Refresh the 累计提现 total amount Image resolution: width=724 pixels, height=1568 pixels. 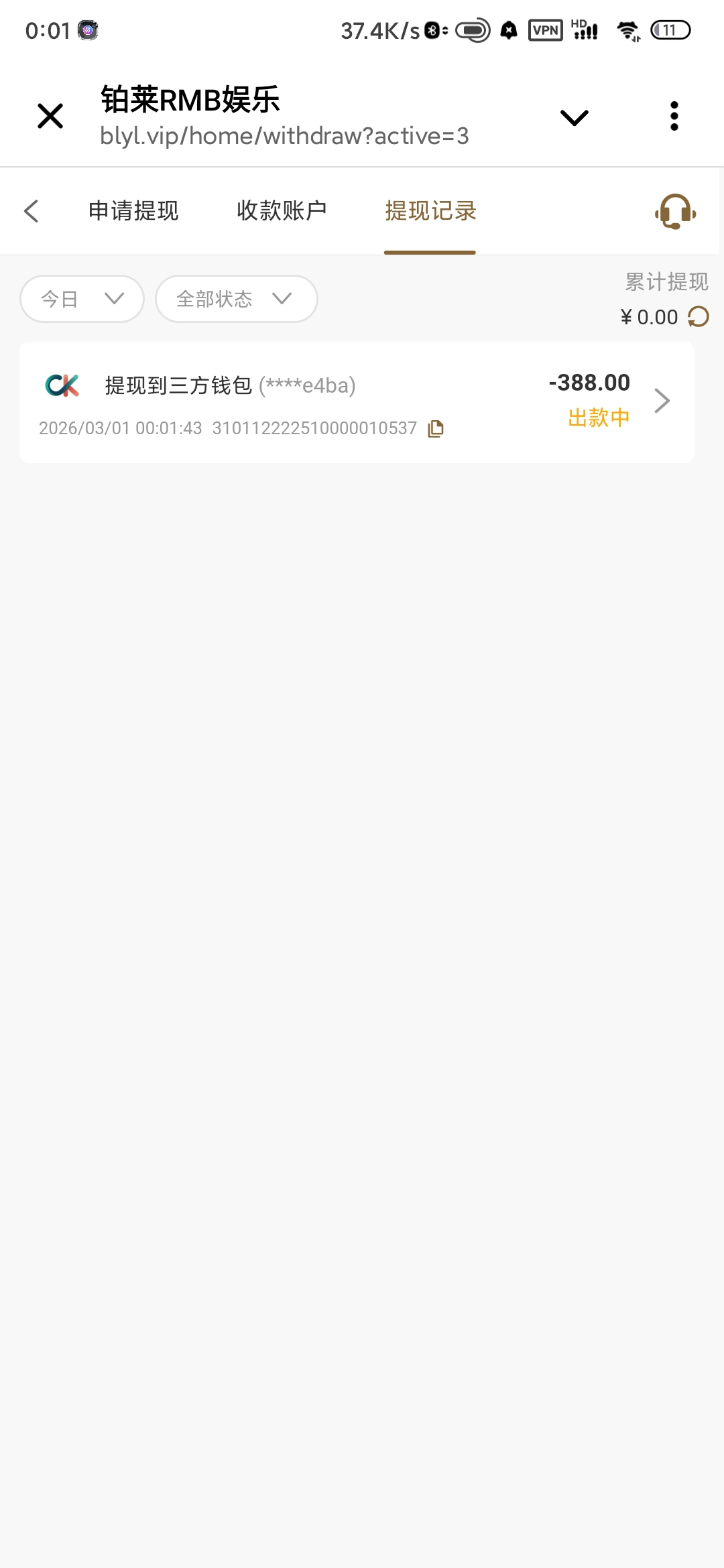coord(699,317)
